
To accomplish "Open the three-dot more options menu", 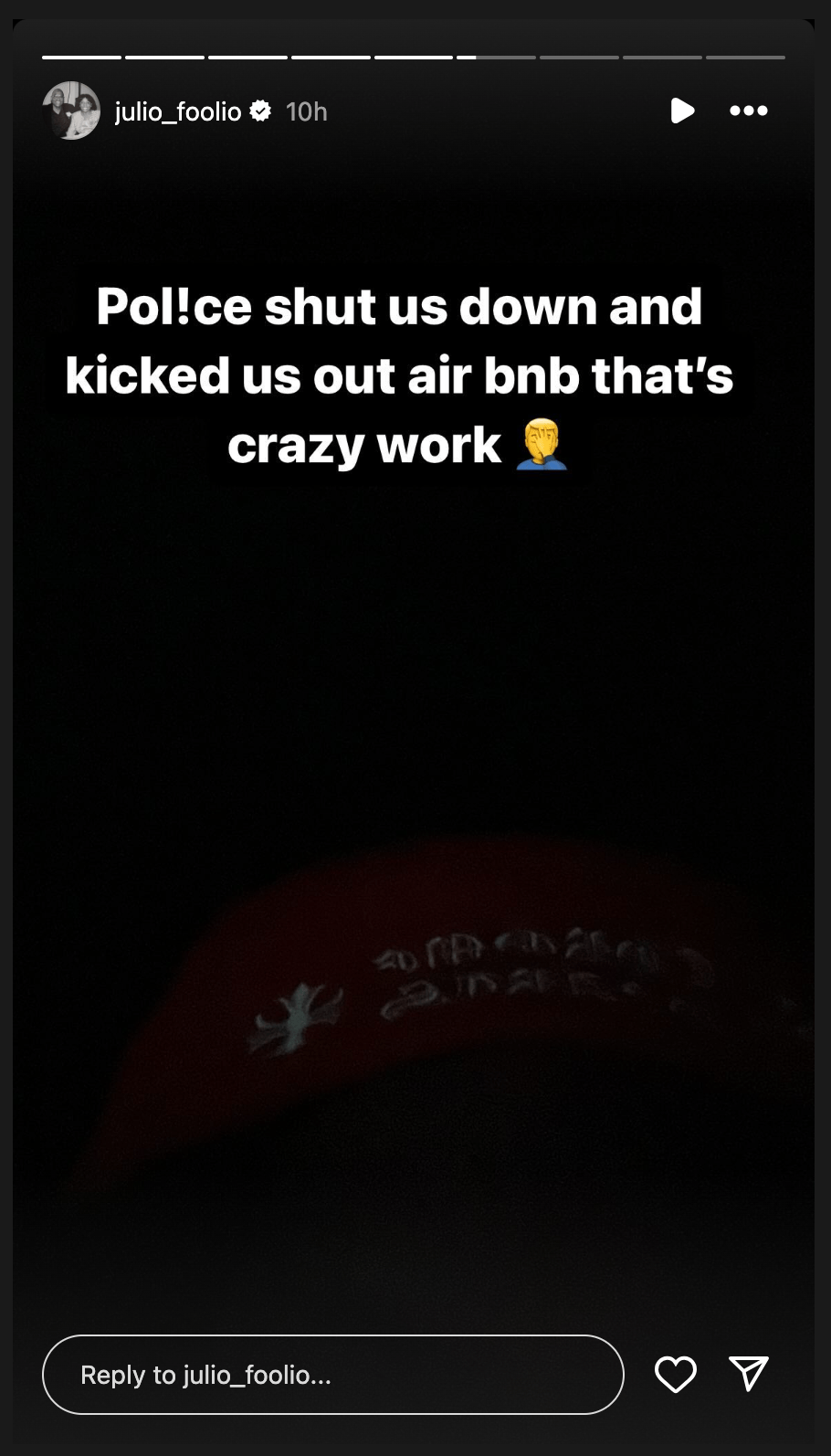I will (x=749, y=111).
